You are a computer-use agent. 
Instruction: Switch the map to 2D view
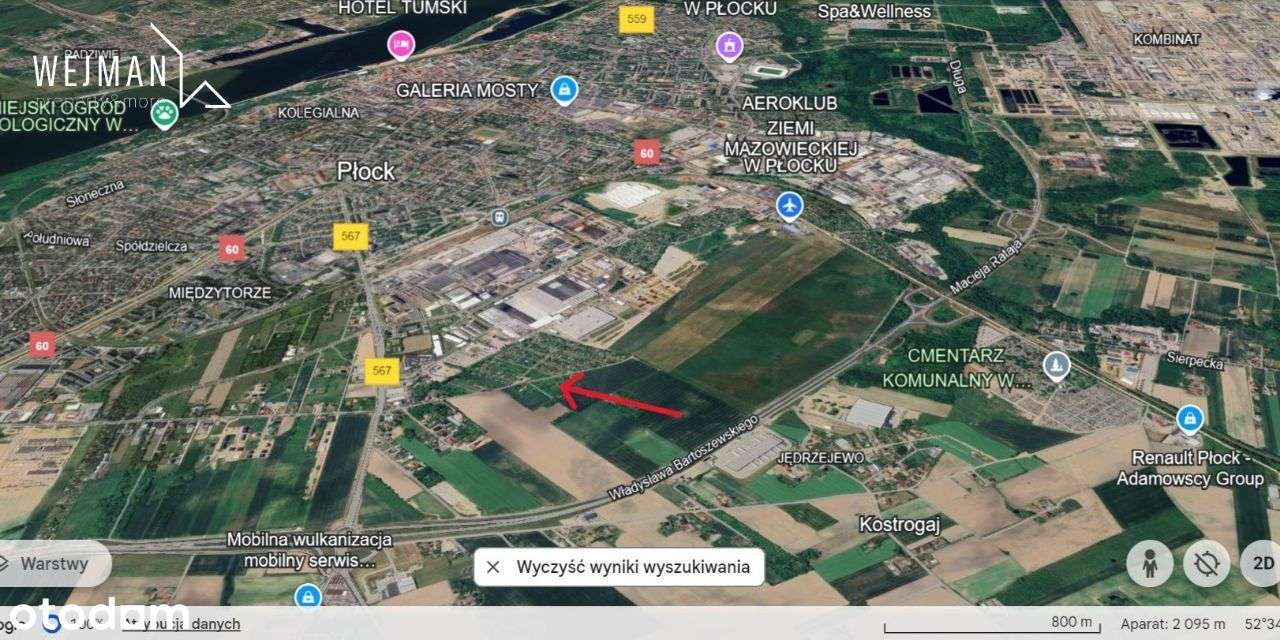tap(1260, 564)
